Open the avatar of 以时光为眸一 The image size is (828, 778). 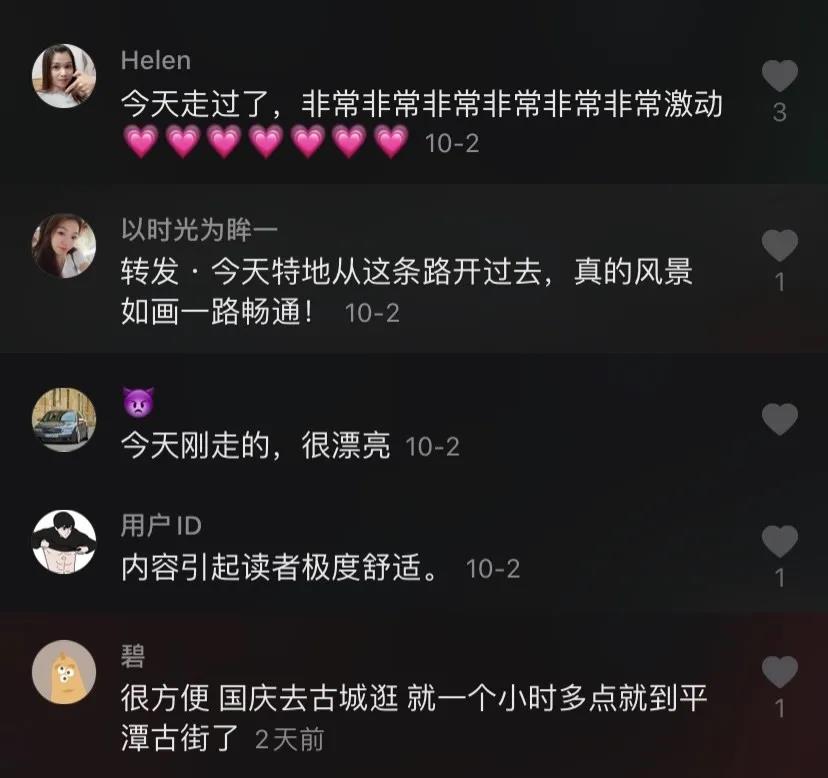coord(64,245)
